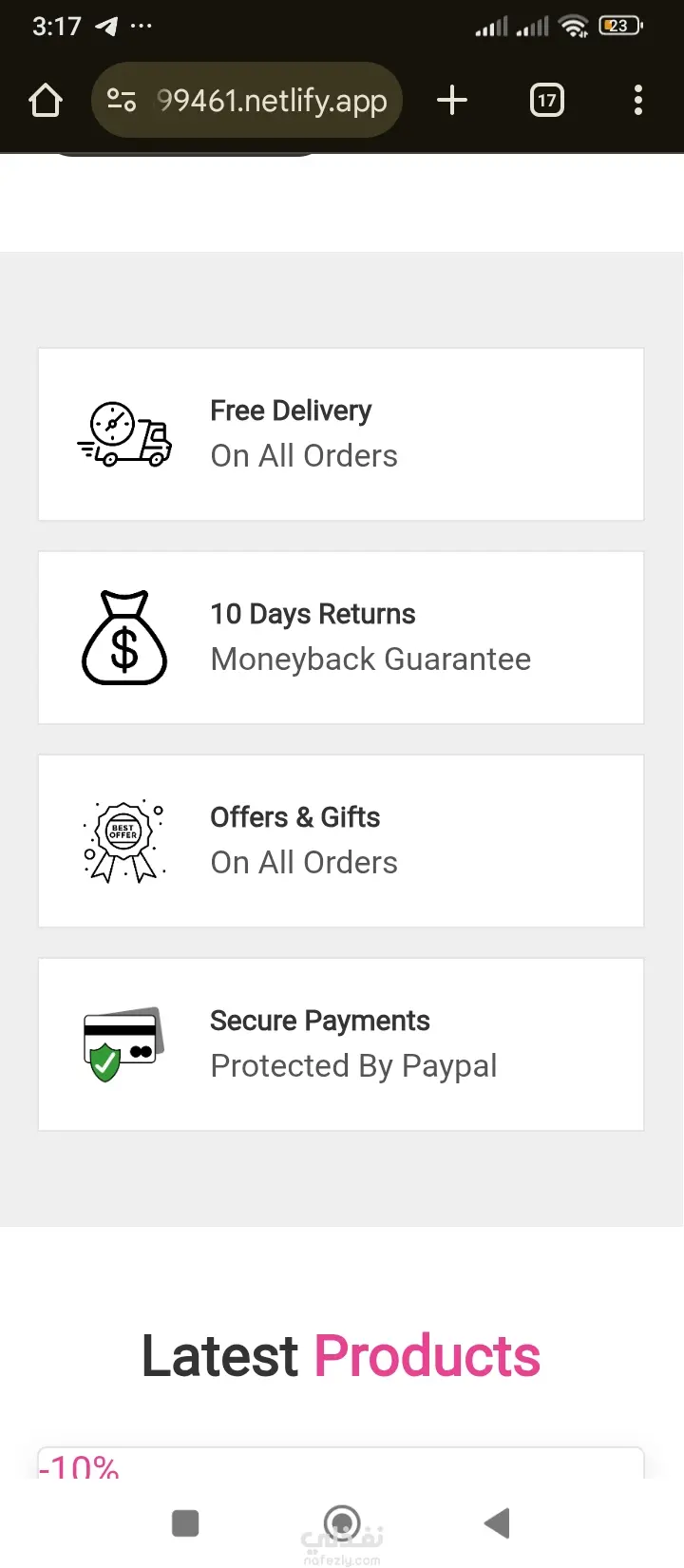Open recent apps from the navigation bar
The image size is (684, 1568).
coord(185,1522)
